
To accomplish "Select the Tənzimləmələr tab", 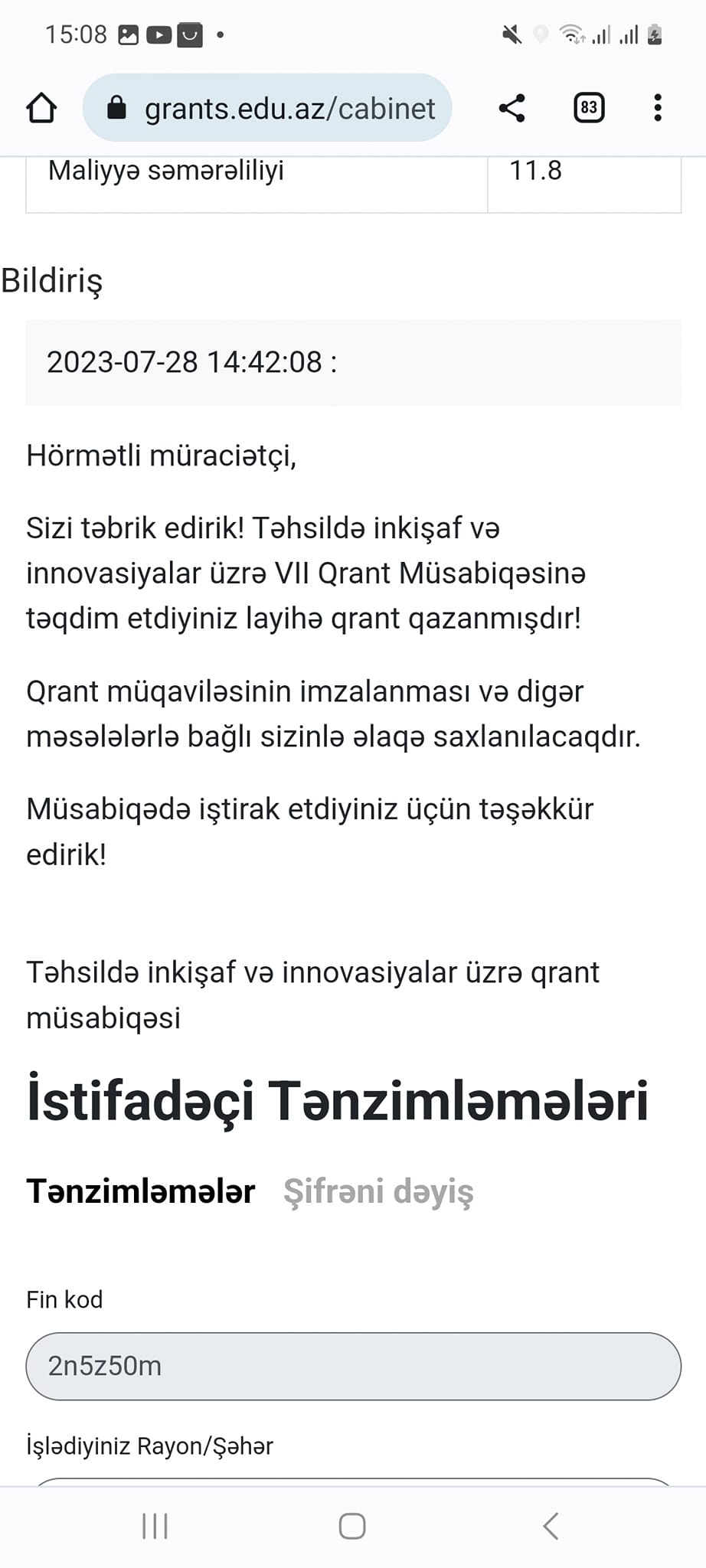I will (x=141, y=1191).
